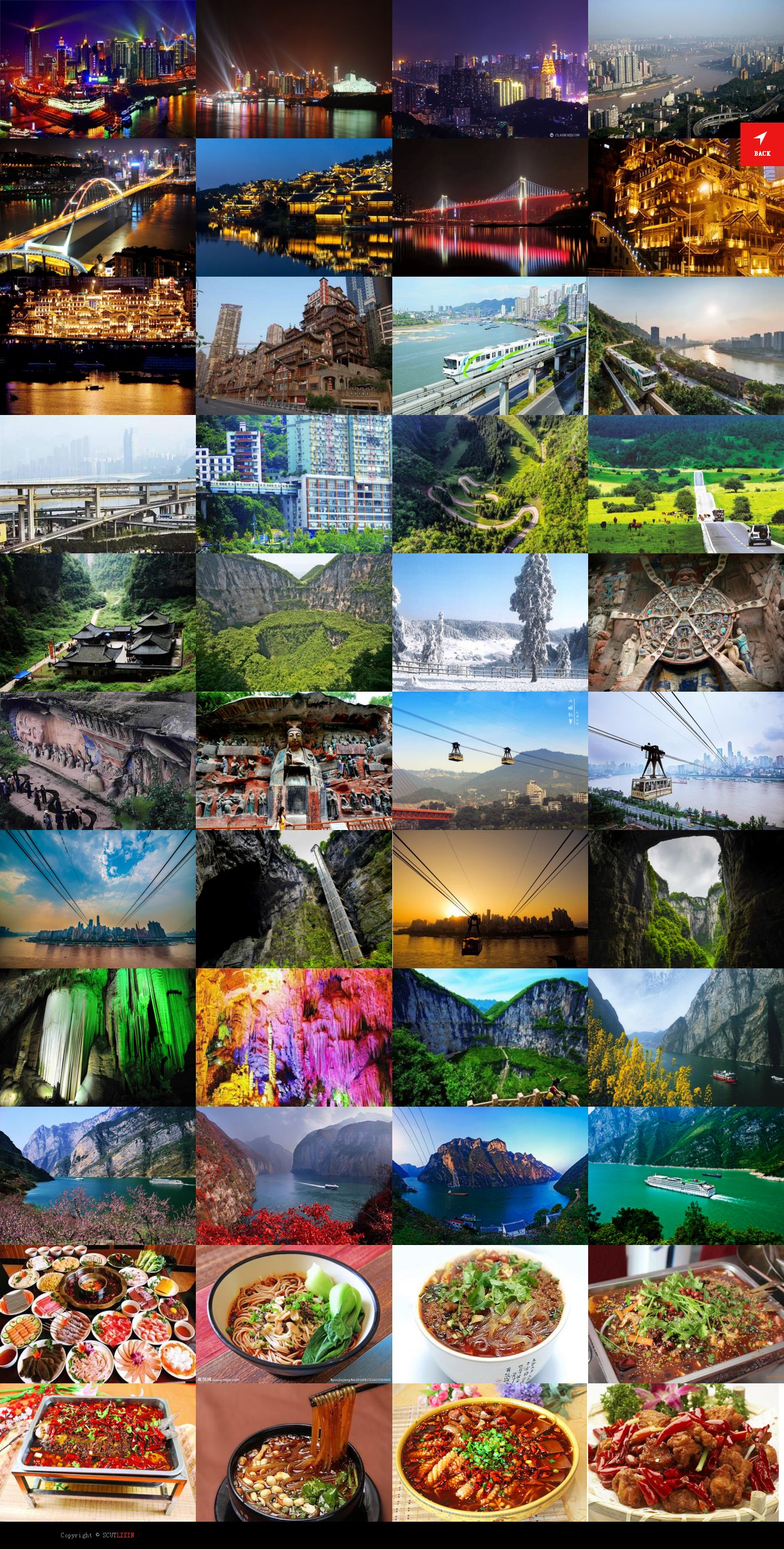Open the noodle bowl with bok choy photo
This screenshot has height=1549, width=784.
point(293,1314)
